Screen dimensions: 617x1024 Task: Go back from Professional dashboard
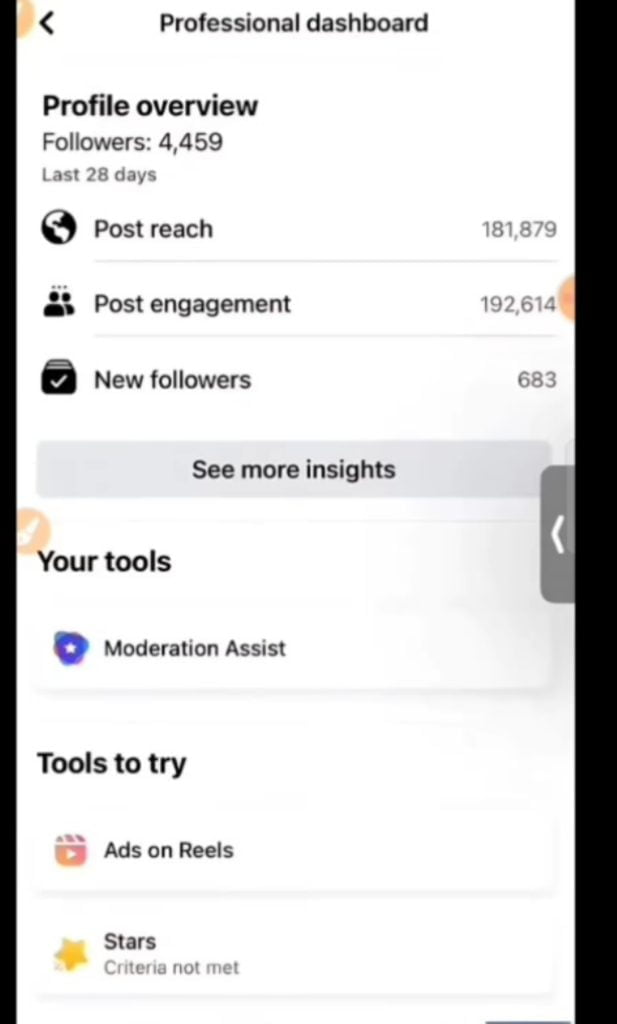point(47,23)
